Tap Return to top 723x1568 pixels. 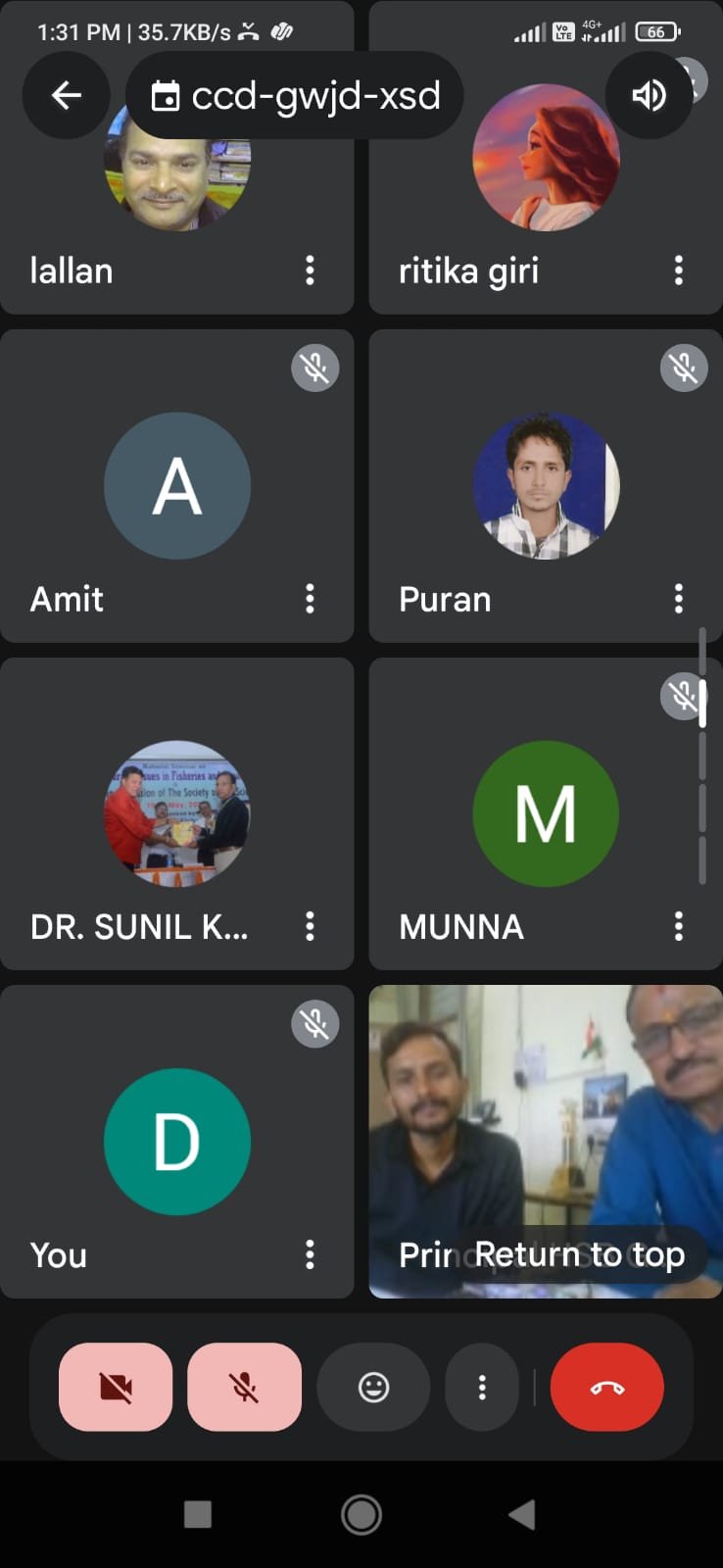[x=580, y=1254]
